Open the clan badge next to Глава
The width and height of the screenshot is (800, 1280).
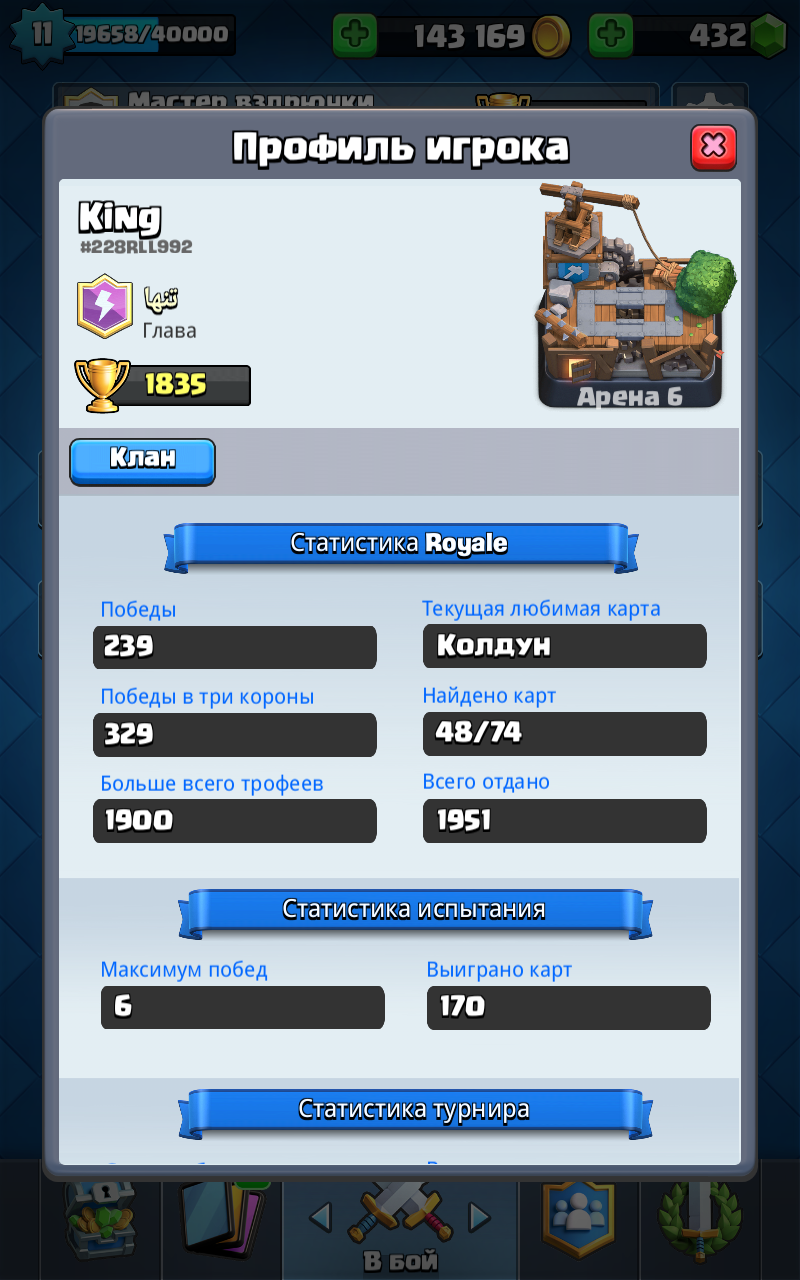pyautogui.click(x=105, y=306)
